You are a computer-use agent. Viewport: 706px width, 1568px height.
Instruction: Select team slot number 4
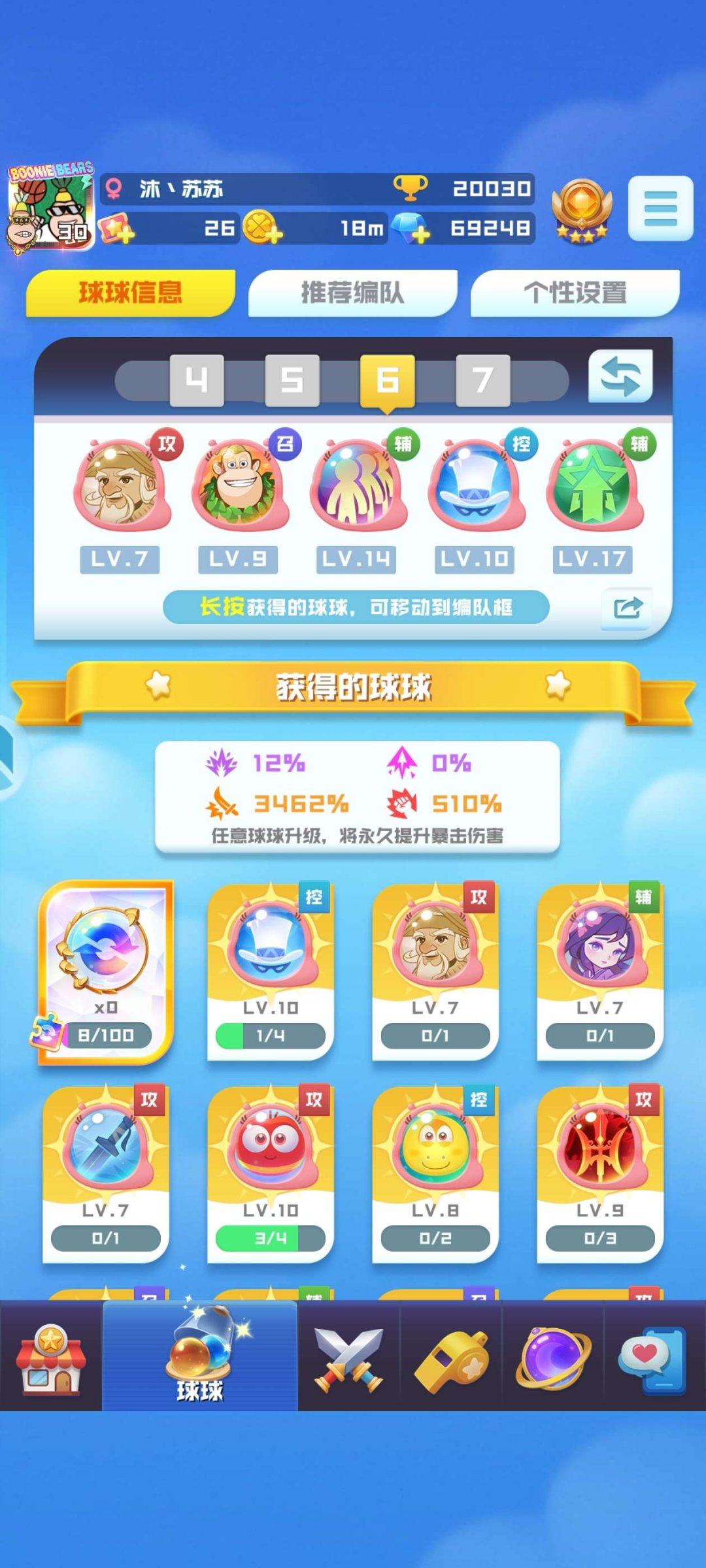[197, 380]
